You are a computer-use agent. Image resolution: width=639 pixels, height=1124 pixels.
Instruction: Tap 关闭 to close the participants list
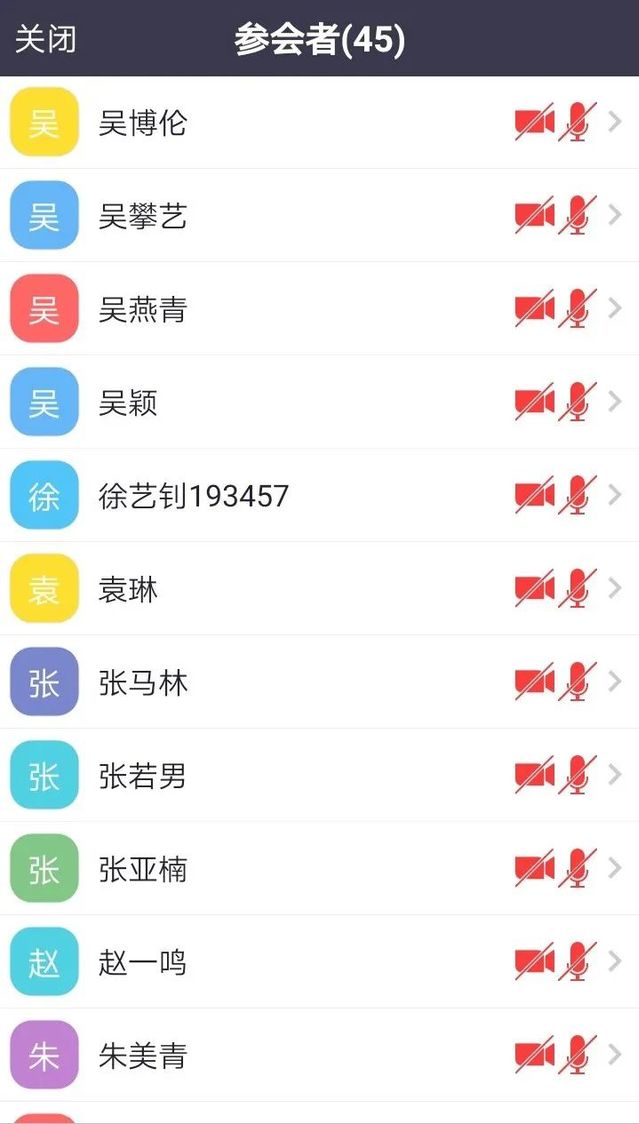tap(46, 40)
